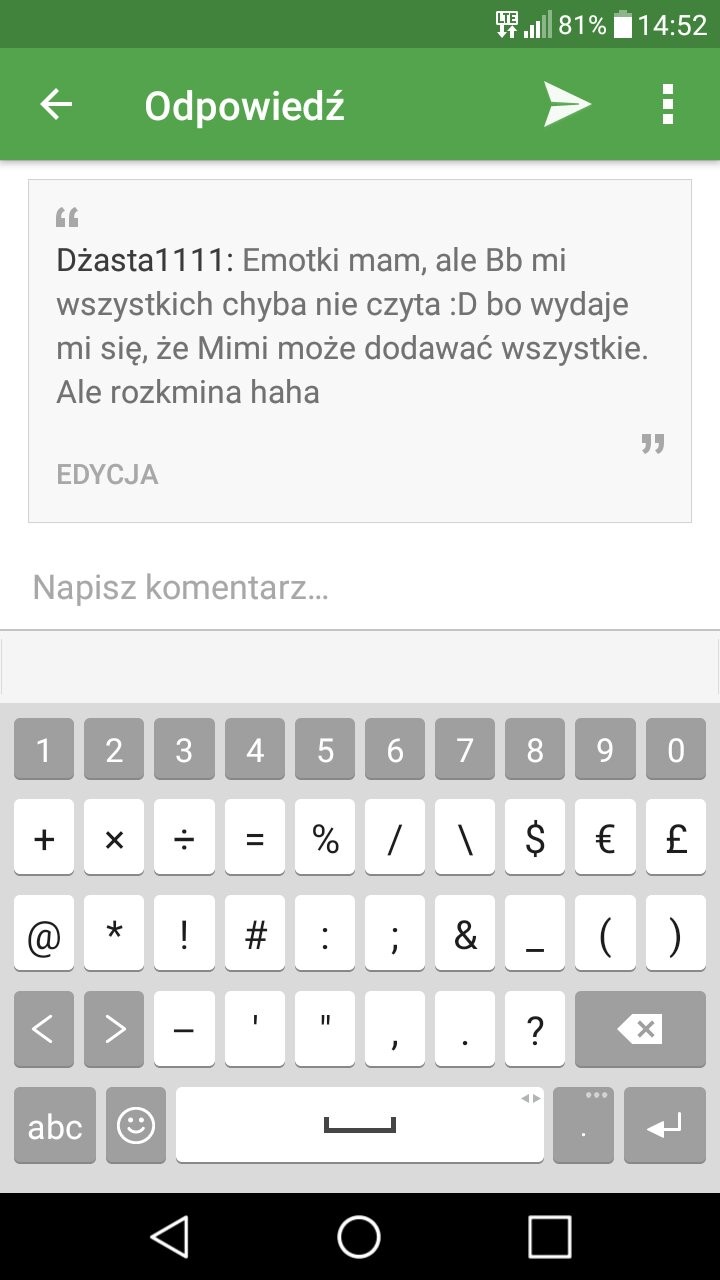Send the reply with the paper plane icon
720x1280 pixels.
click(x=567, y=105)
